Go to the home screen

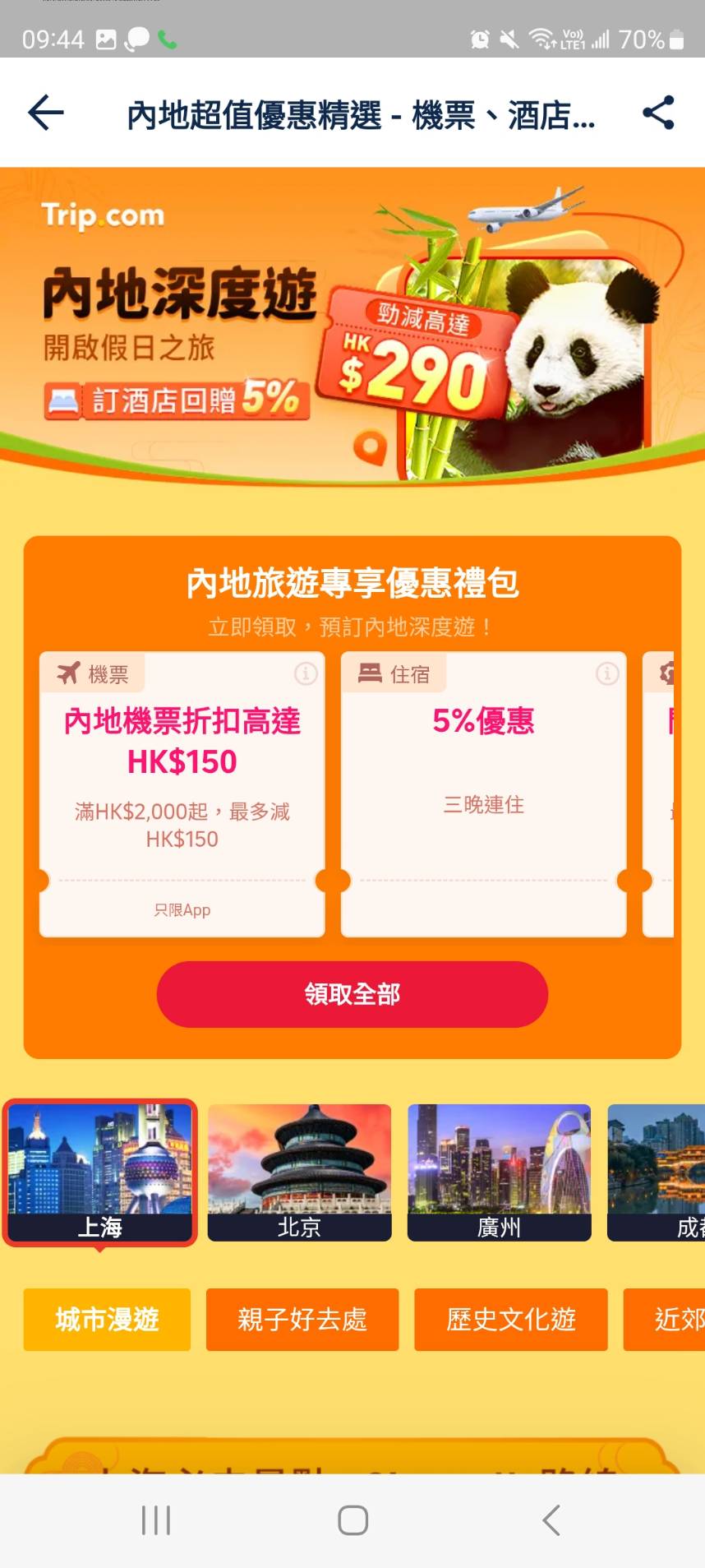point(352,1520)
